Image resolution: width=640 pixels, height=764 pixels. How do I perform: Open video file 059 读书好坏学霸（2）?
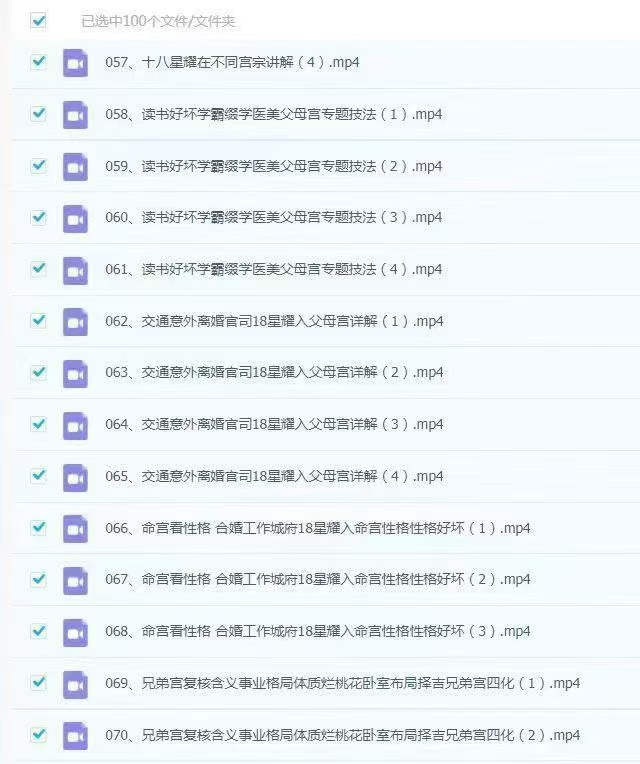273,166
